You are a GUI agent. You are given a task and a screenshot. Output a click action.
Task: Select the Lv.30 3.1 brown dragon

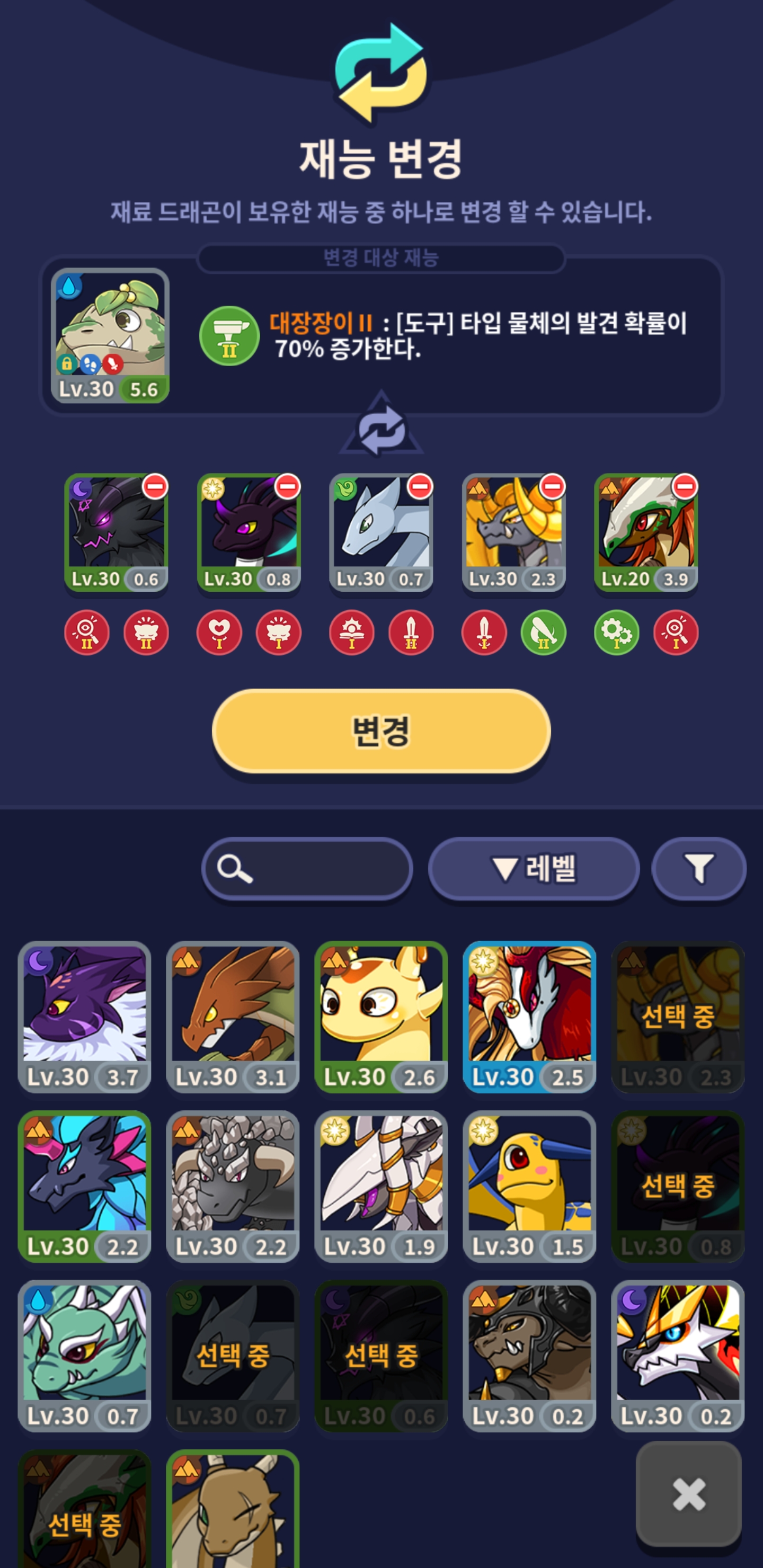click(x=233, y=1017)
